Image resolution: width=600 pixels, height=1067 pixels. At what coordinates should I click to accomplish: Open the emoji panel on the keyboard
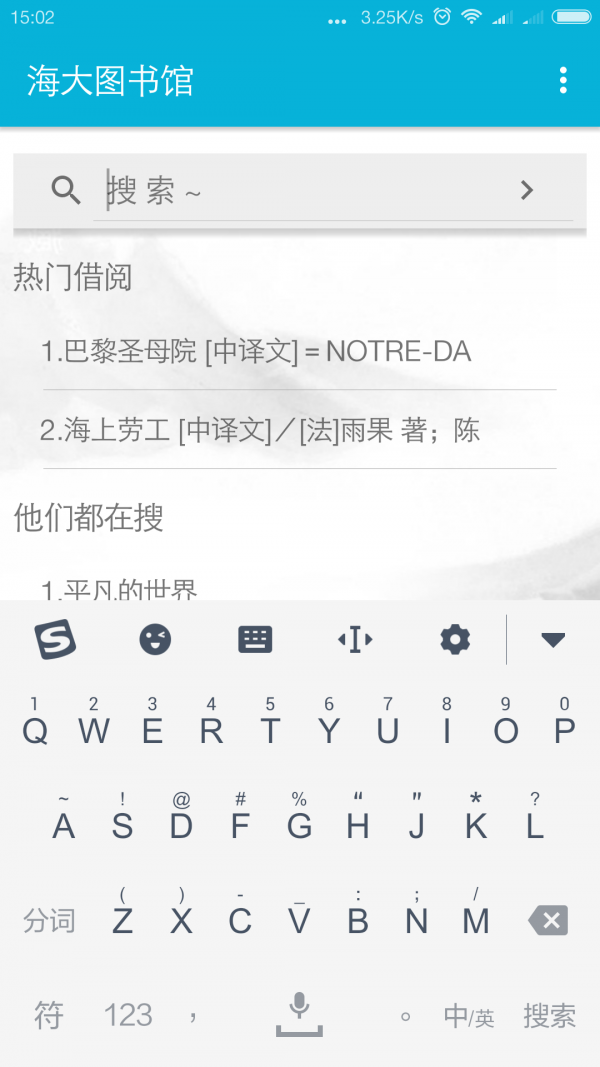(x=155, y=640)
